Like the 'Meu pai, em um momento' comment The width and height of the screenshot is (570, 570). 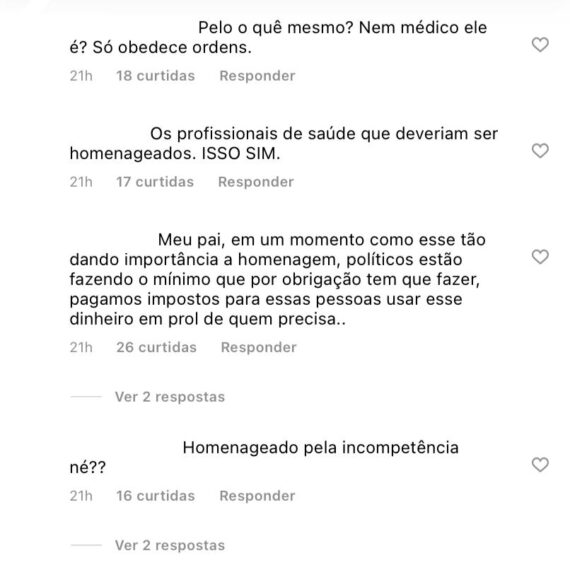tap(540, 257)
